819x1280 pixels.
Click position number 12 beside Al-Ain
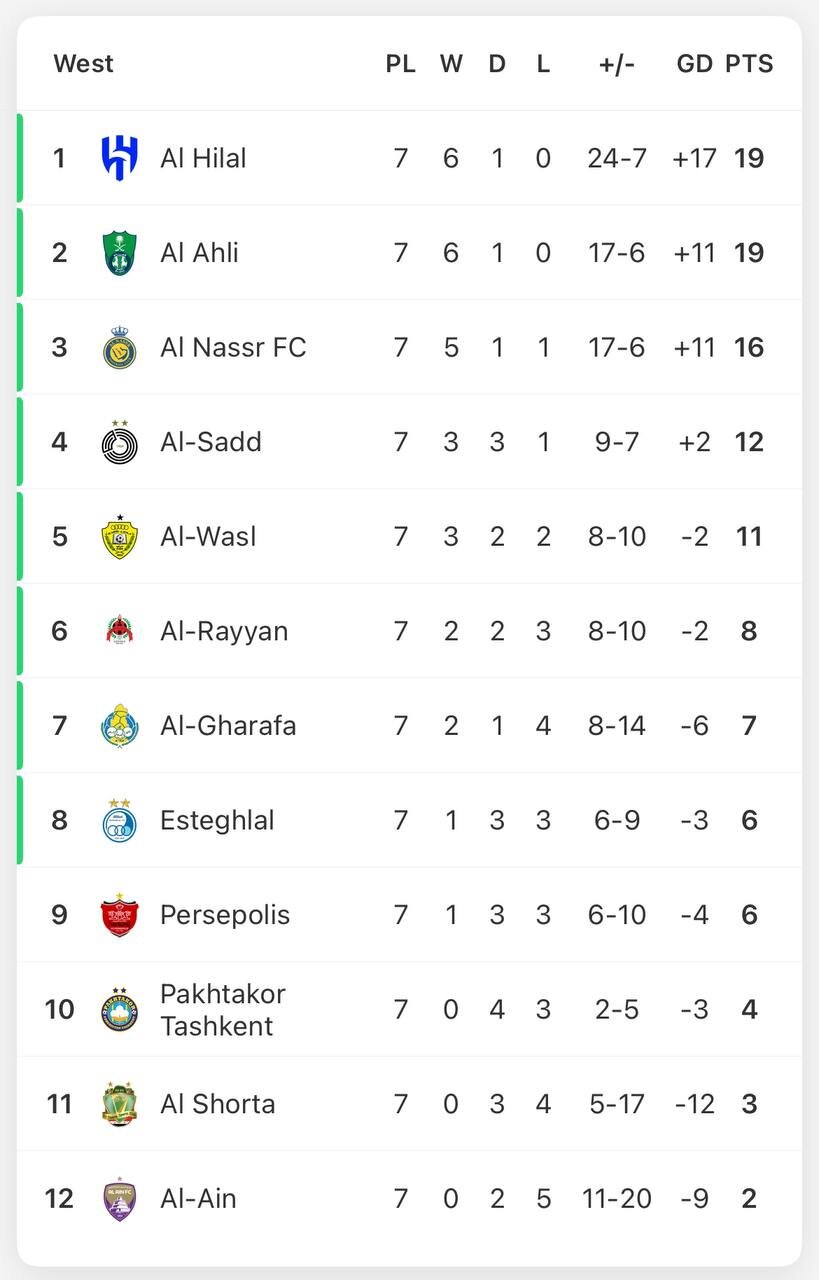60,1198
